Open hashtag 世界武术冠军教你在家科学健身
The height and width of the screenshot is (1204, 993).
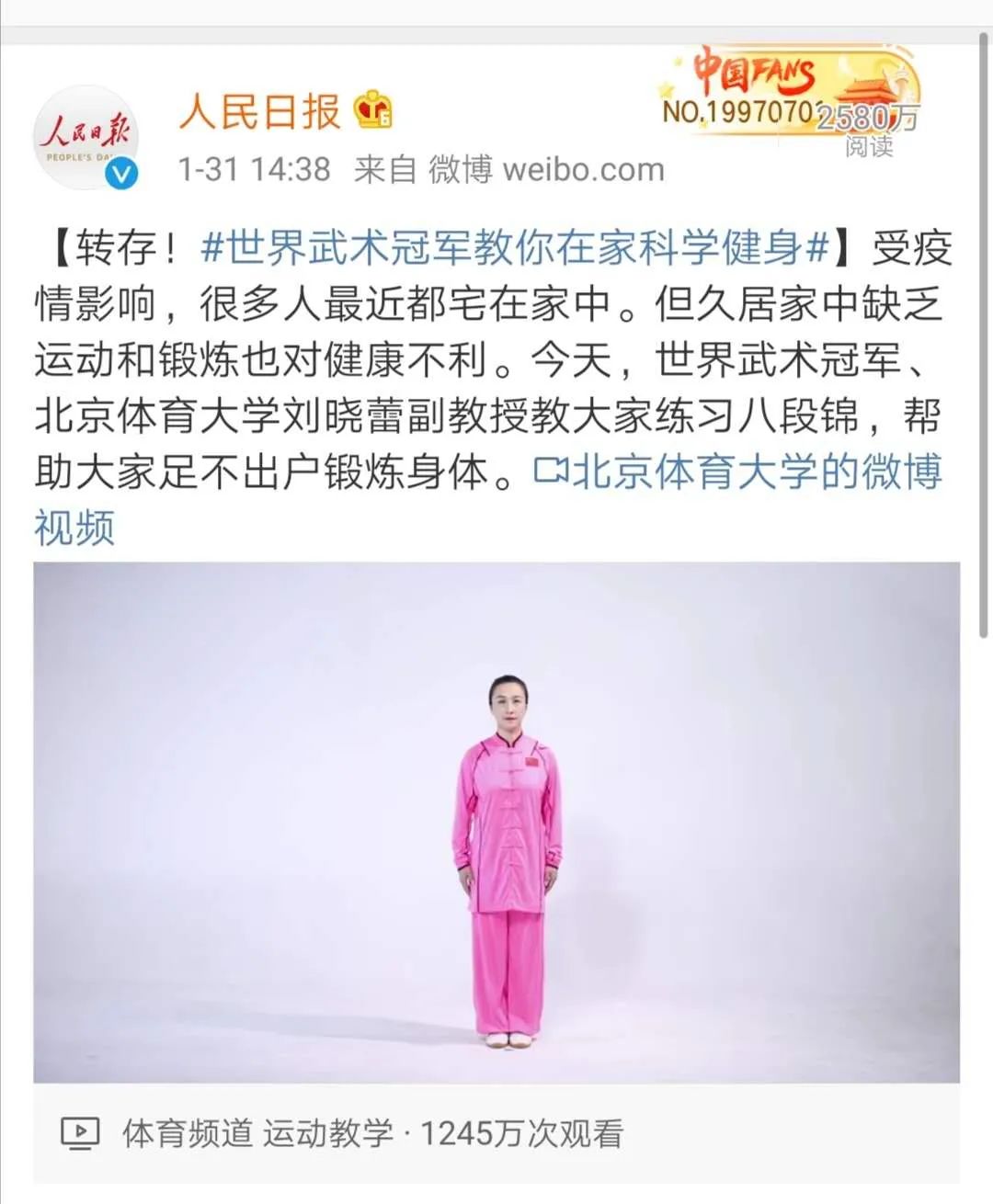(515, 248)
